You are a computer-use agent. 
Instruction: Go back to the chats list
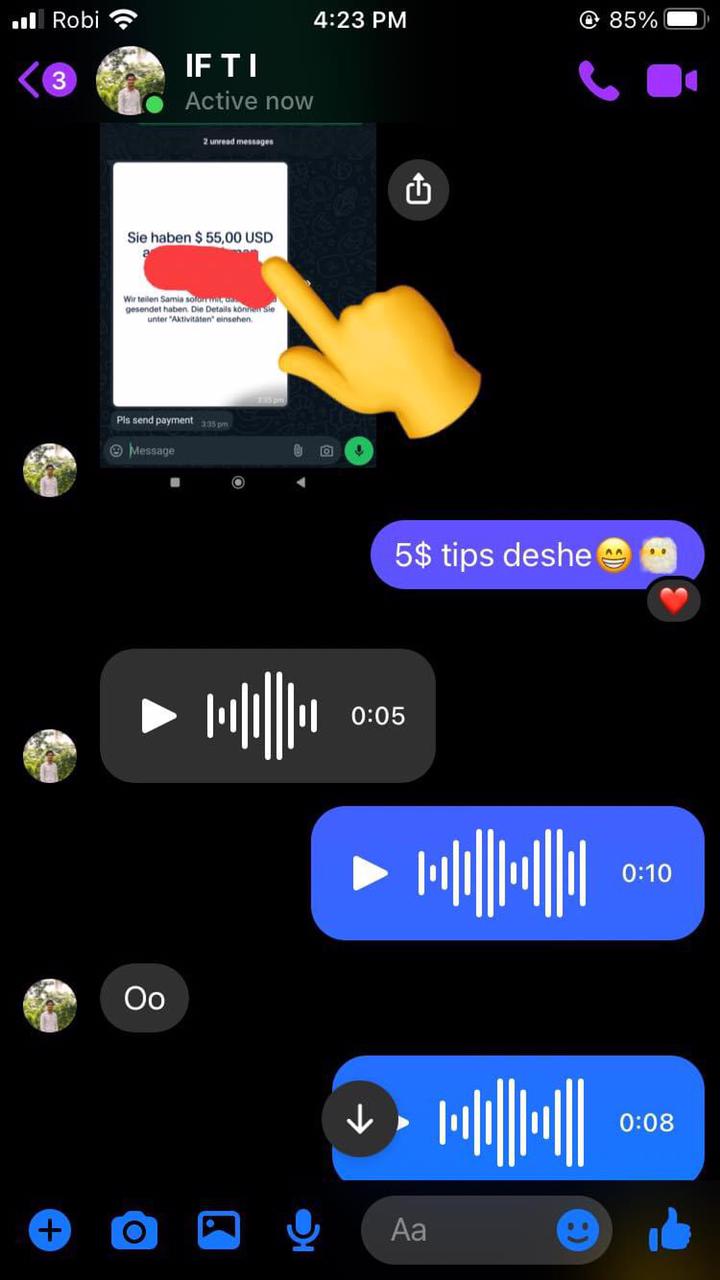click(x=45, y=80)
